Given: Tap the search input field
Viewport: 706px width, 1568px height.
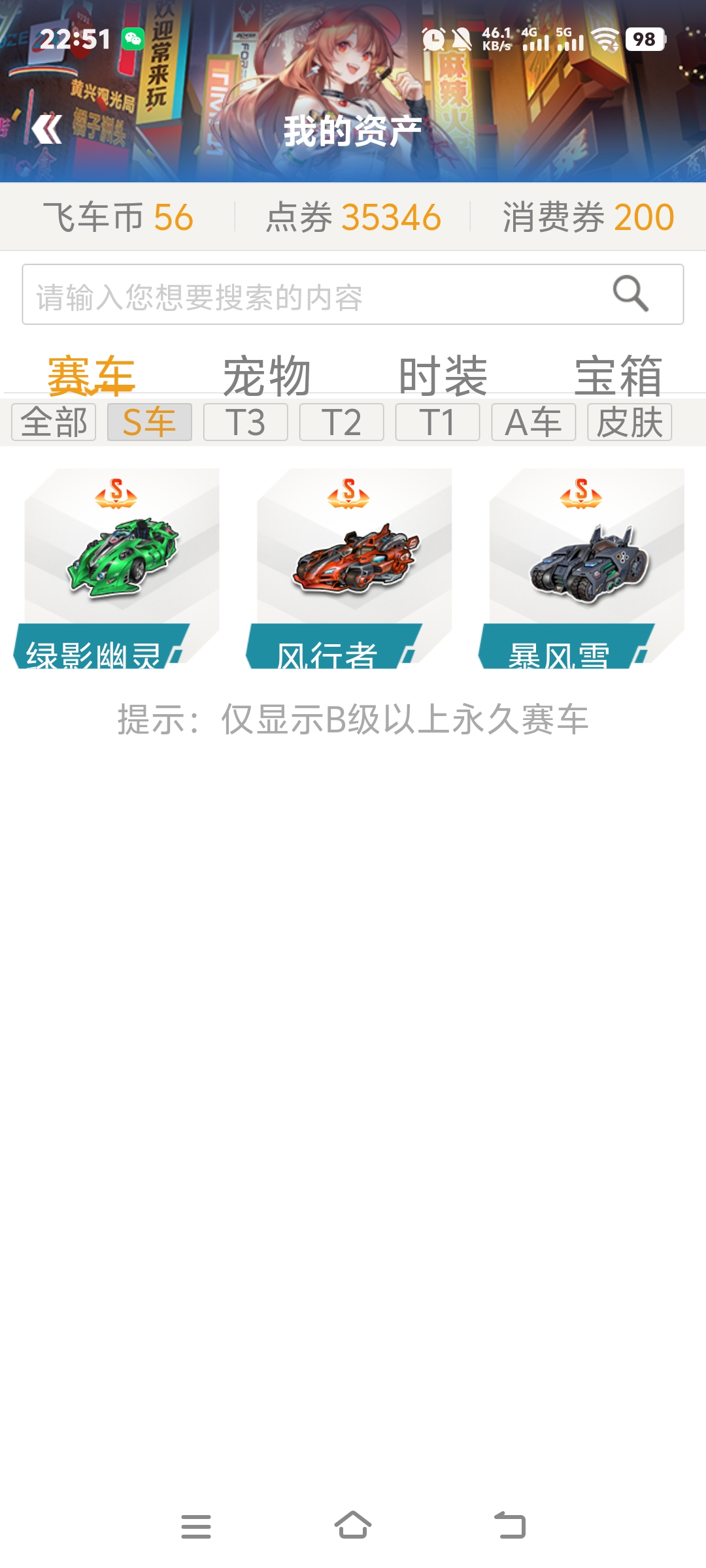Looking at the screenshot, I should 314,295.
